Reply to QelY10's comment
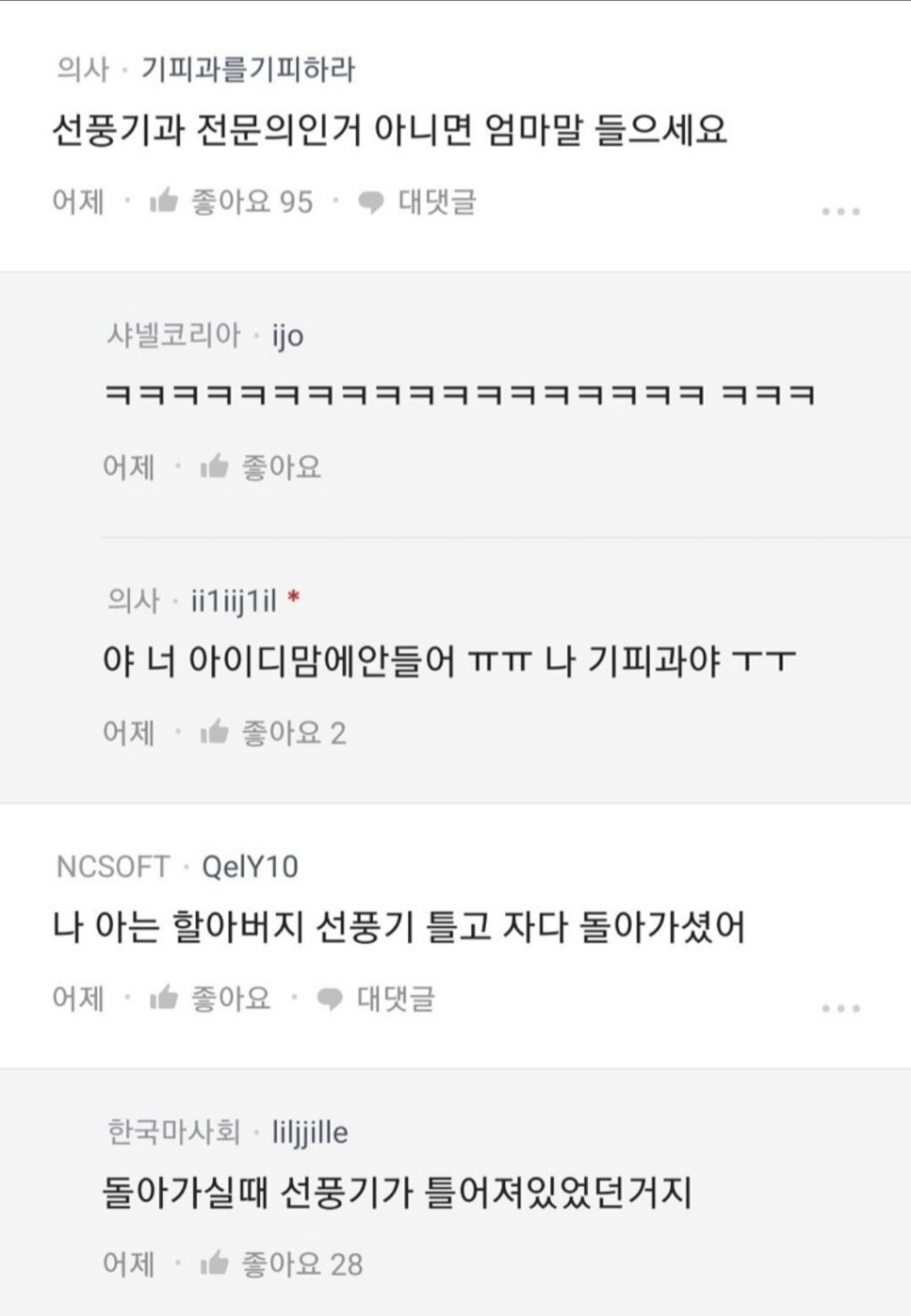This screenshot has width=911, height=1316. pyautogui.click(x=377, y=999)
